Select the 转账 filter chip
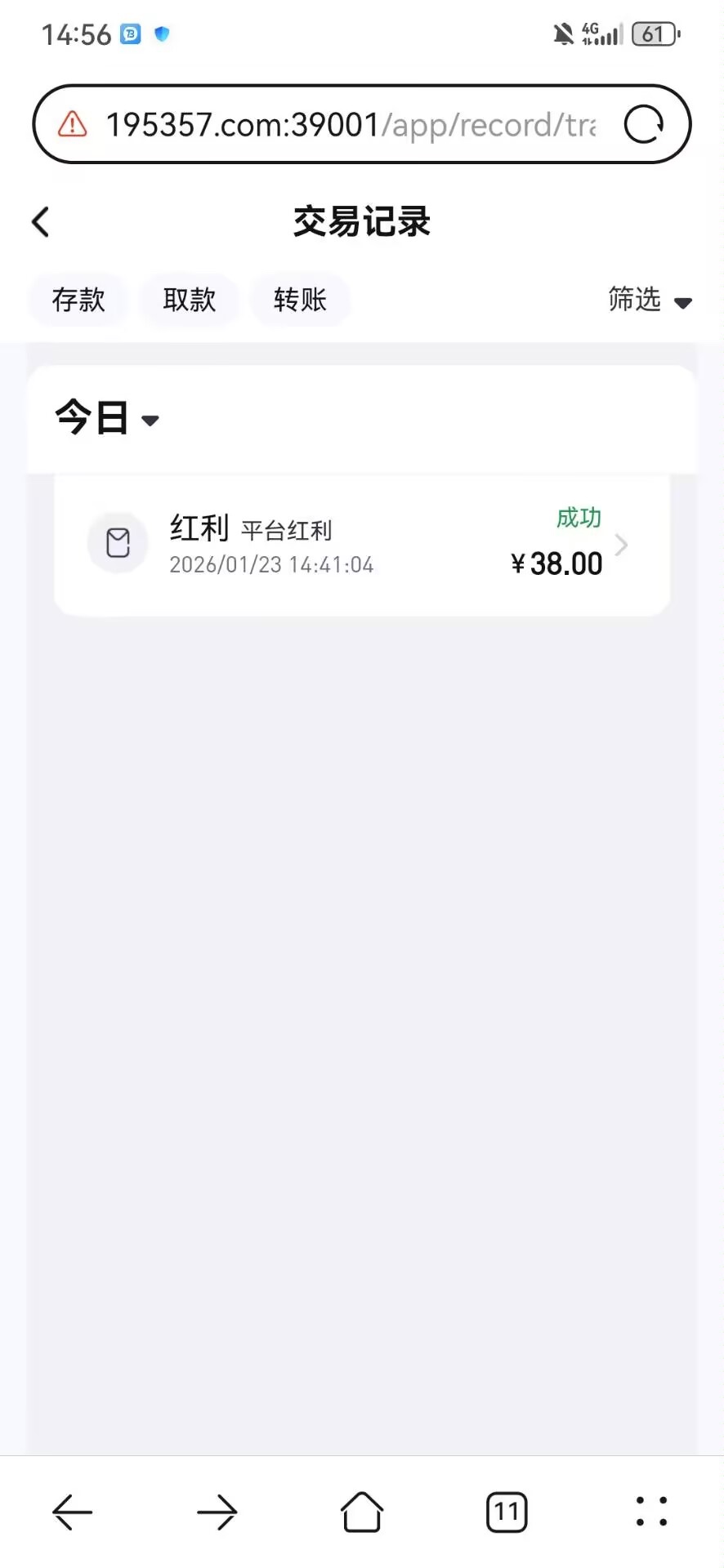 300,300
